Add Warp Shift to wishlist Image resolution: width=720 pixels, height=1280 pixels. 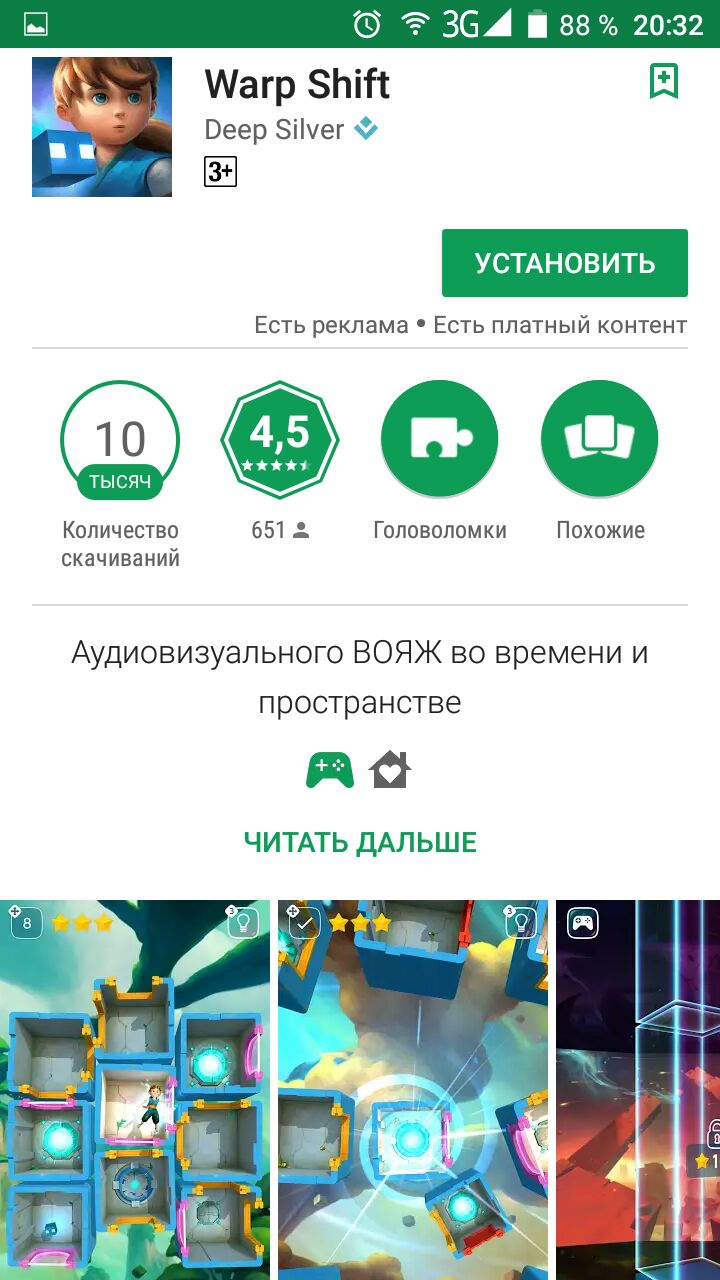(663, 82)
